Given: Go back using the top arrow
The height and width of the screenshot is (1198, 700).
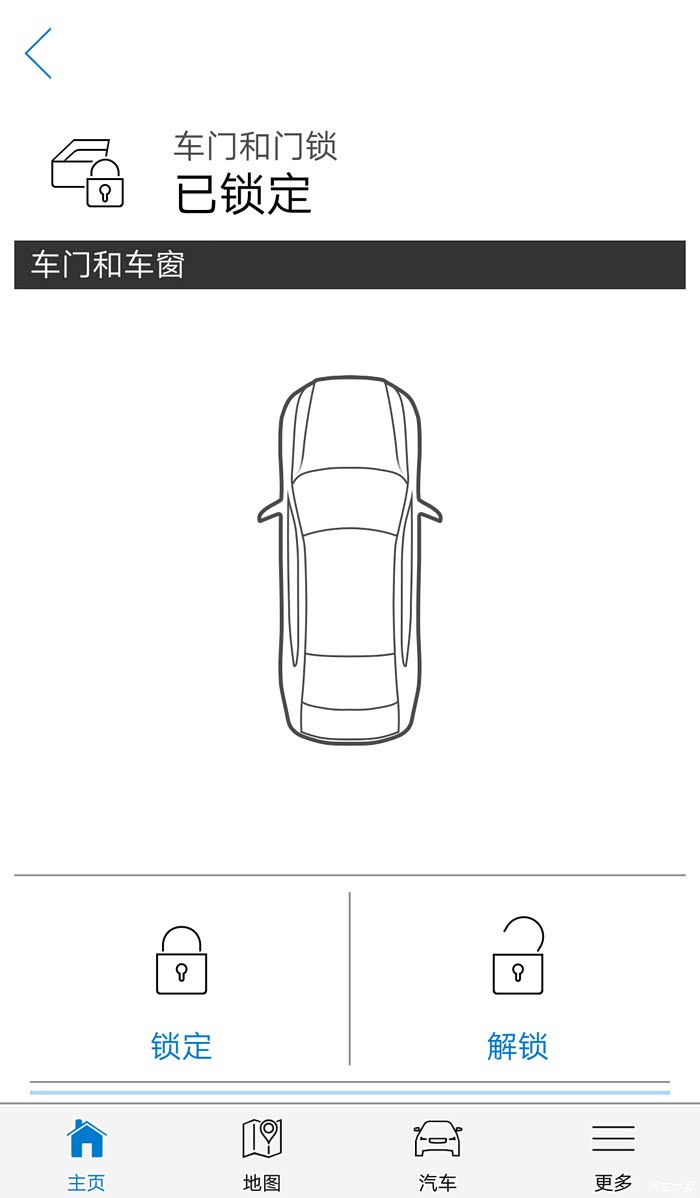Looking at the screenshot, I should (38, 54).
